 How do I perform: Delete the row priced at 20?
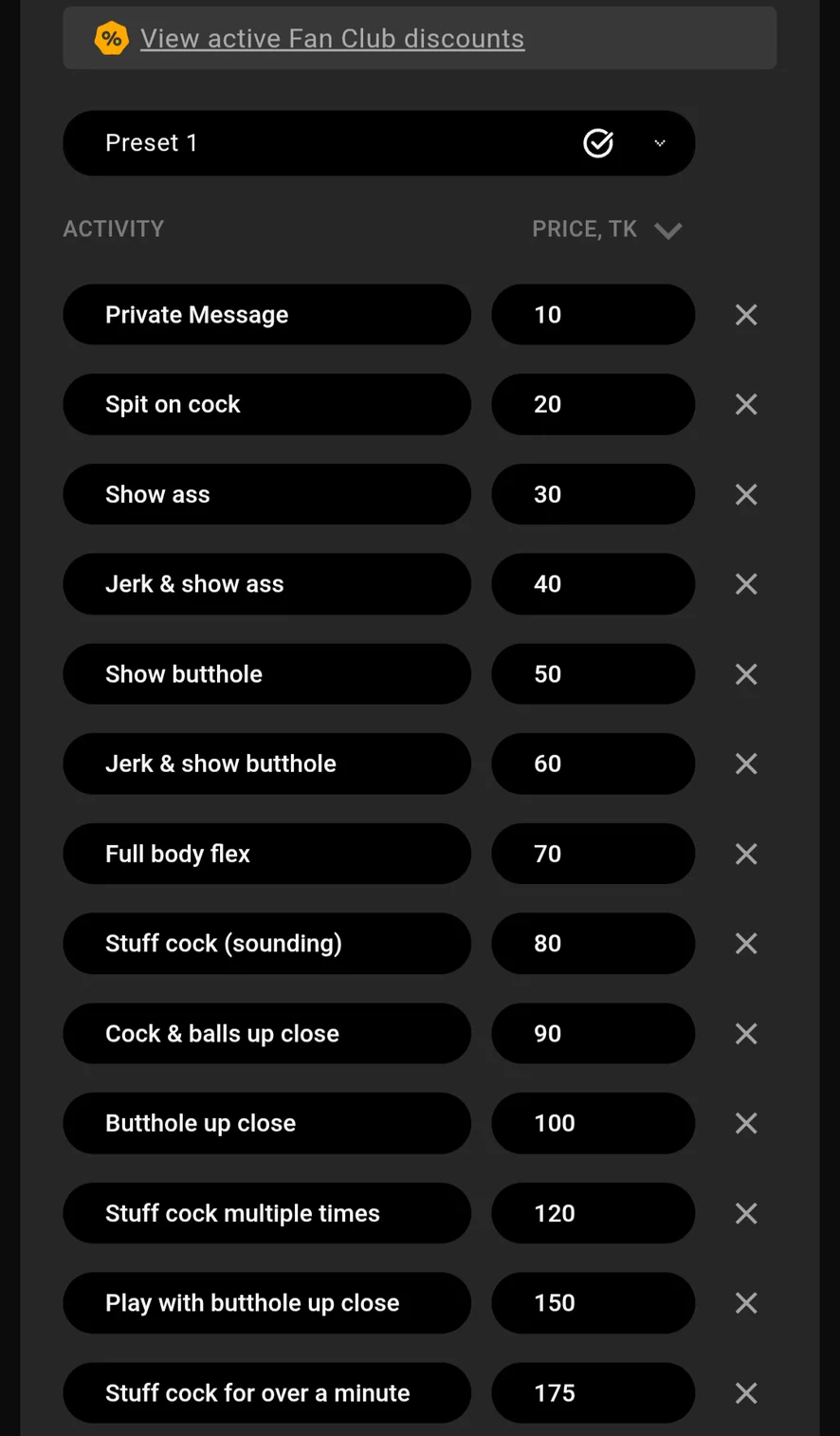[x=746, y=405]
